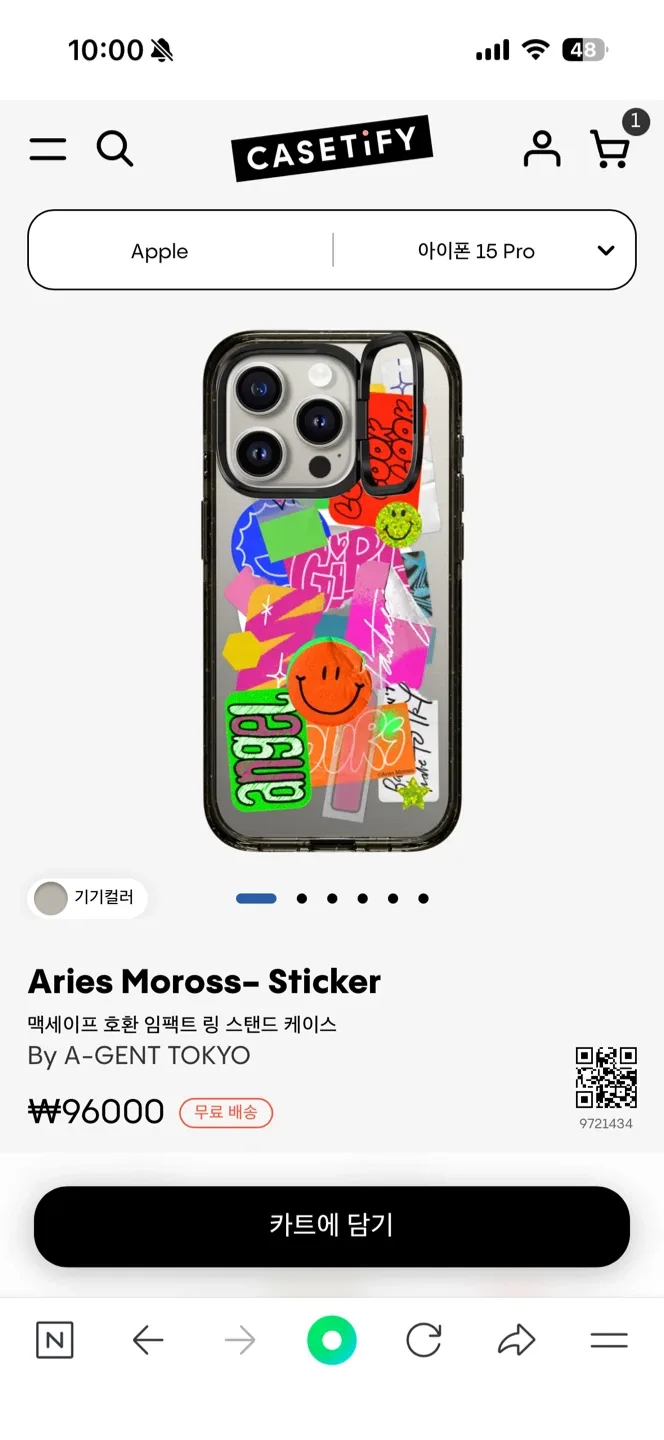Change device color via 기기컬러
The width and height of the screenshot is (664, 1440).
[87, 898]
